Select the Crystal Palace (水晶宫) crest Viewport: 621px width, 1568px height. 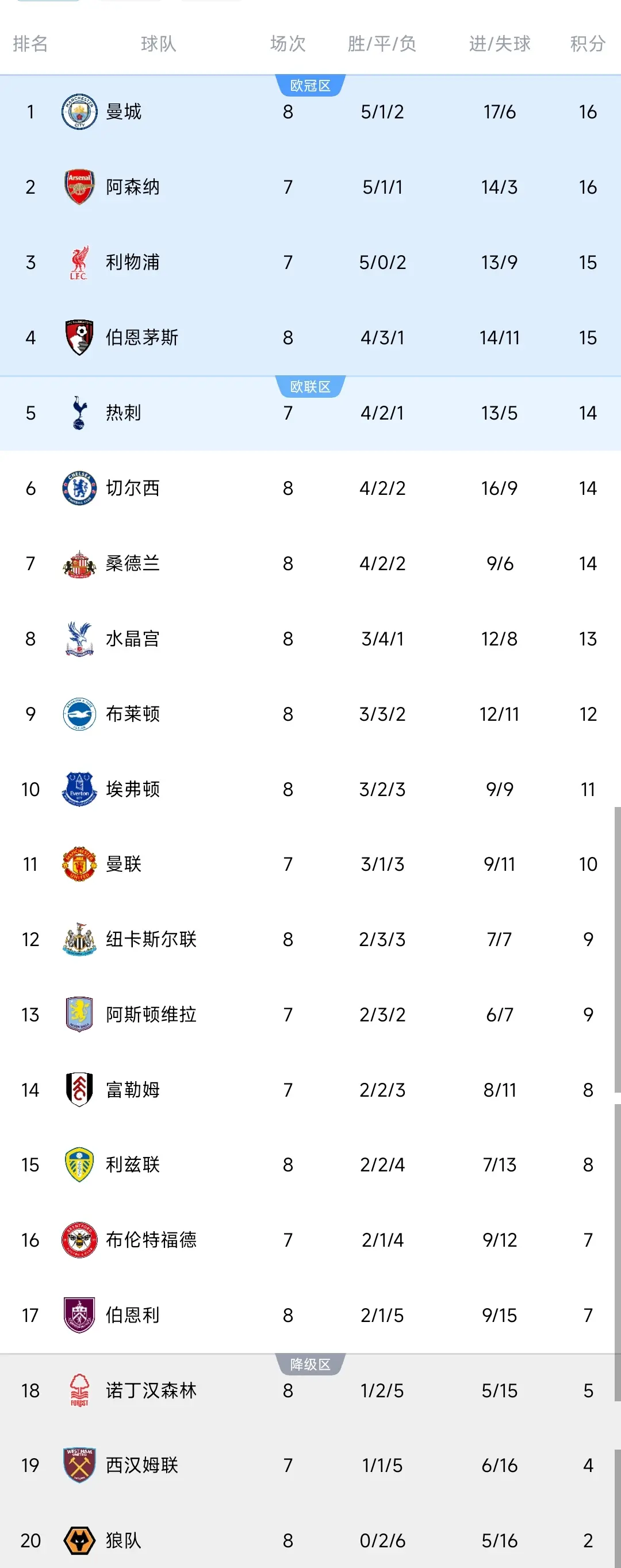click(79, 639)
